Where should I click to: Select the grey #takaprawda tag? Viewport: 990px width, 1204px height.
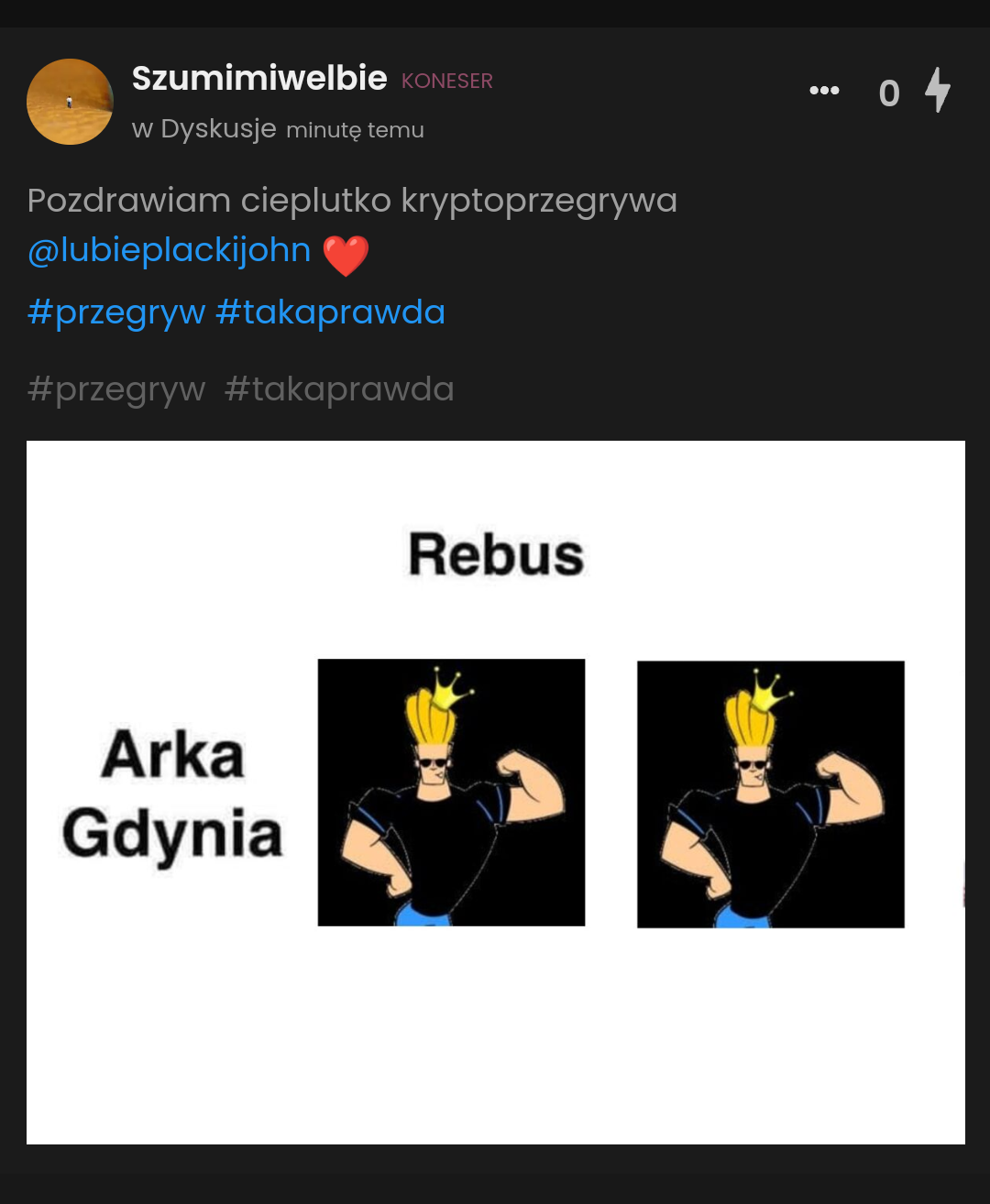click(x=339, y=389)
